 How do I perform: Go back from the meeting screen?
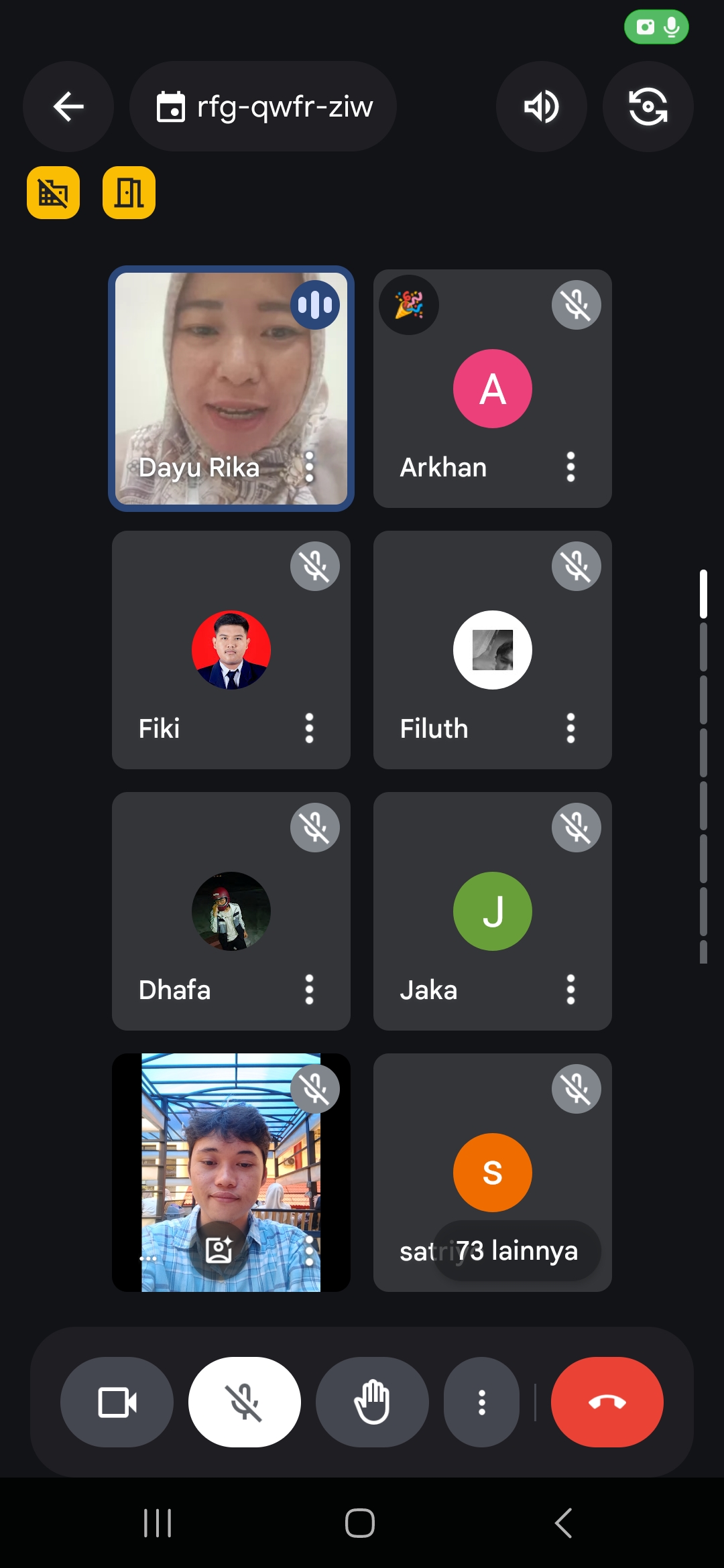click(68, 107)
